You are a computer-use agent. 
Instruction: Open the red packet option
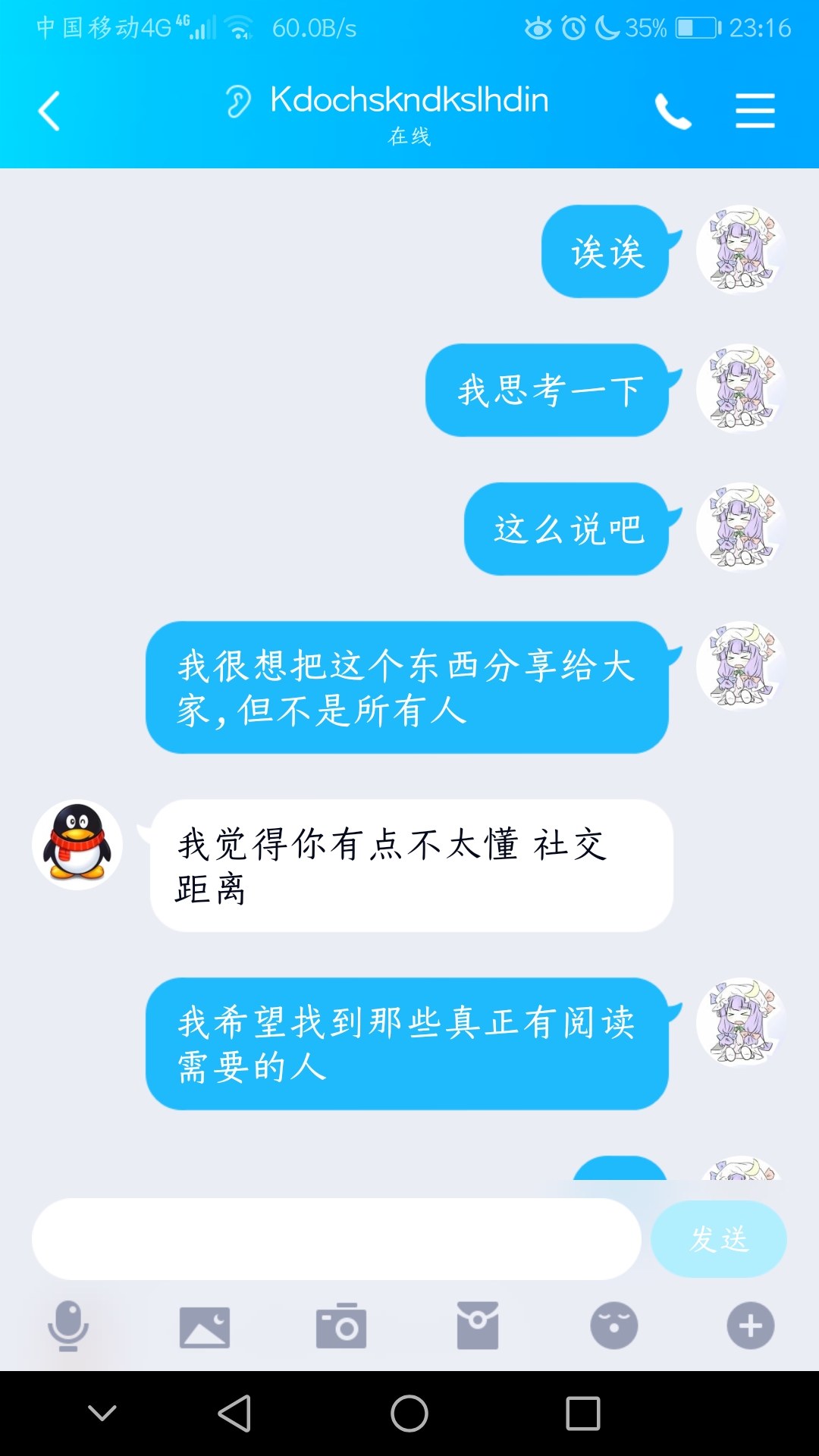coord(478,1326)
